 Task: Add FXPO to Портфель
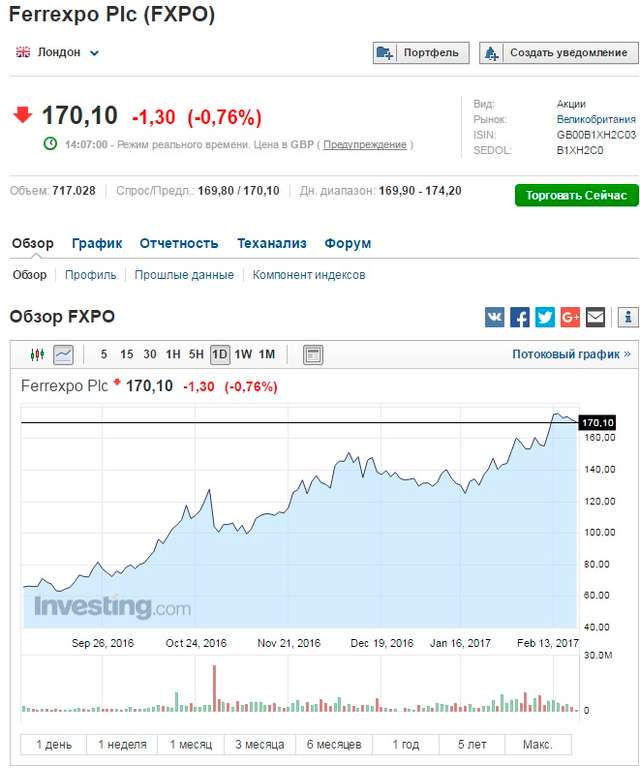coord(420,52)
